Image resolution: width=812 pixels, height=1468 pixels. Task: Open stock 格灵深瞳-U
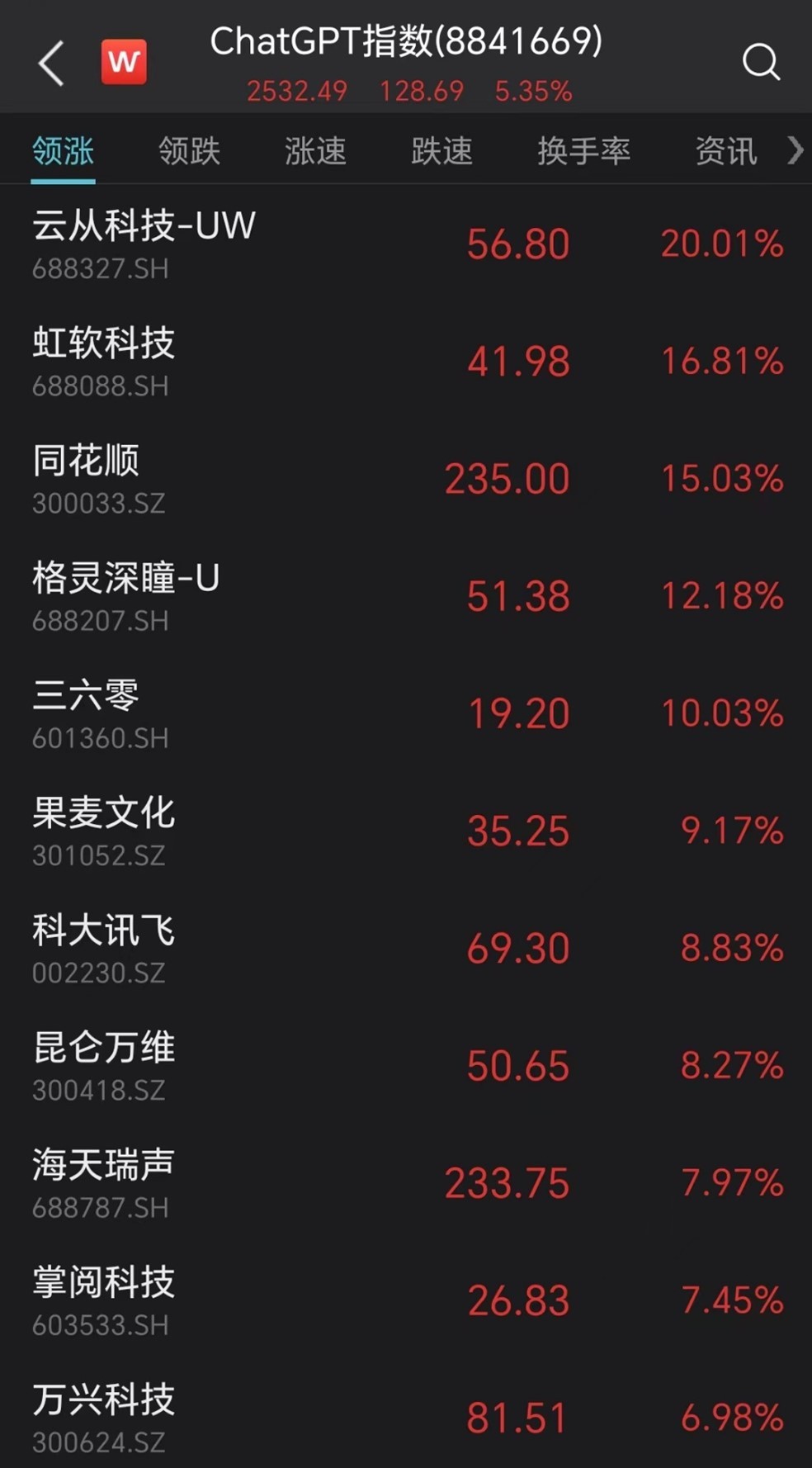406,596
